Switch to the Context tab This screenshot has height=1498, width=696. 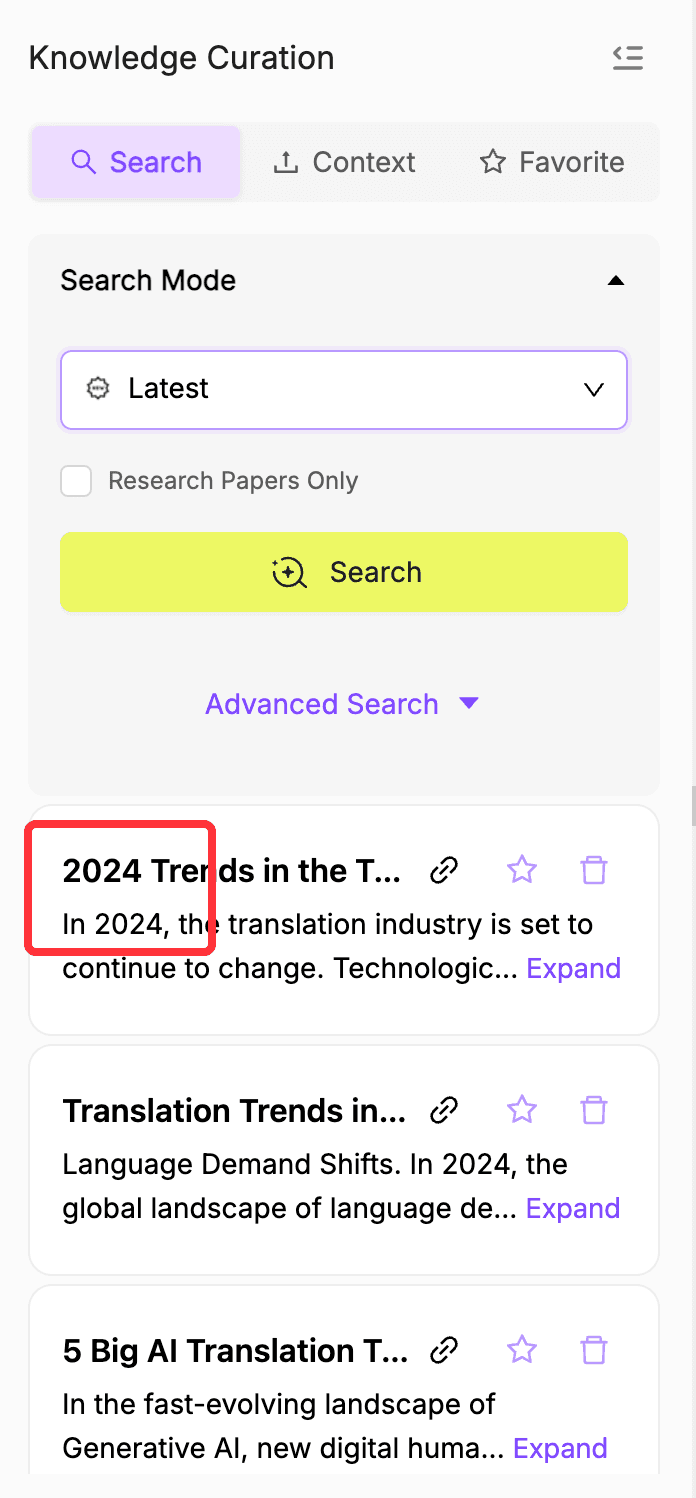click(344, 162)
